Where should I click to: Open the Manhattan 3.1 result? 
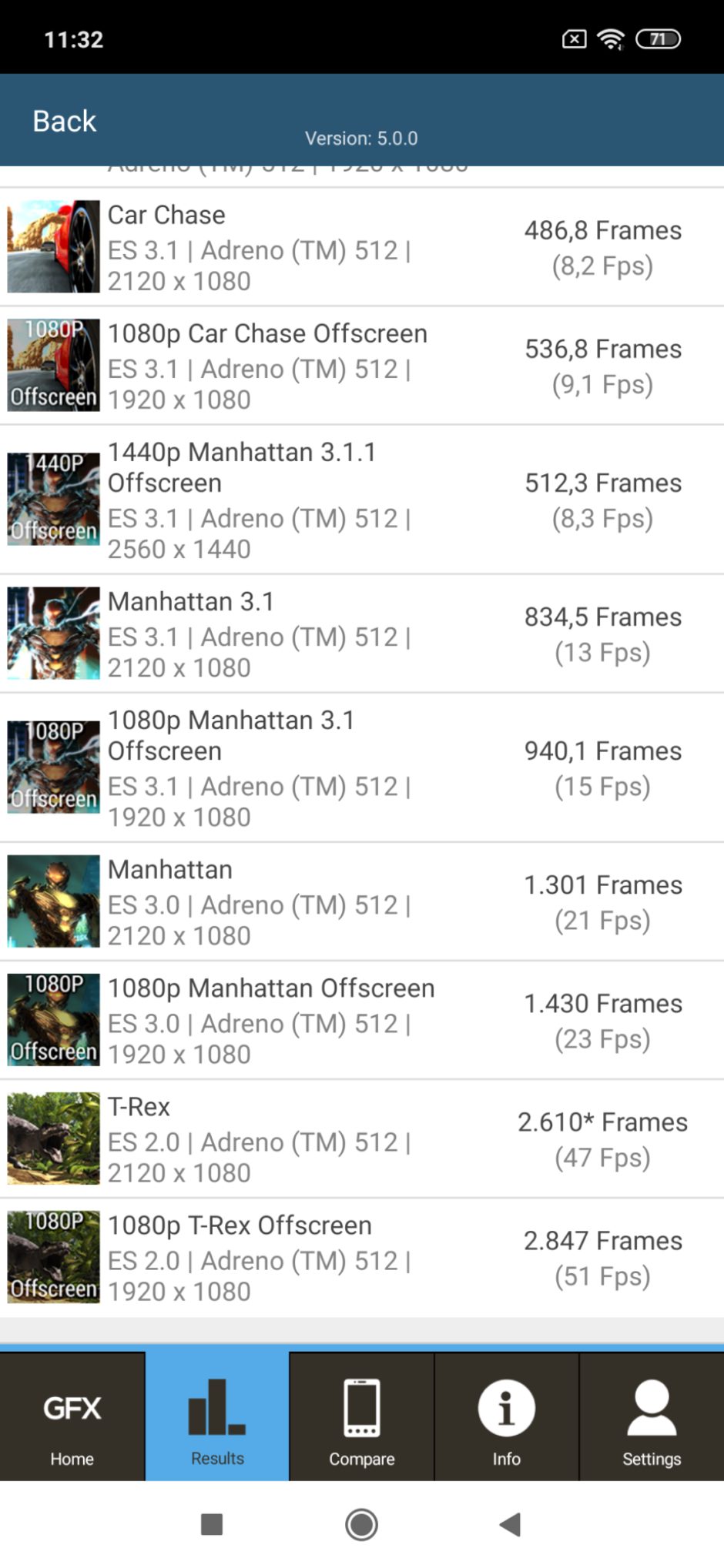(x=362, y=634)
